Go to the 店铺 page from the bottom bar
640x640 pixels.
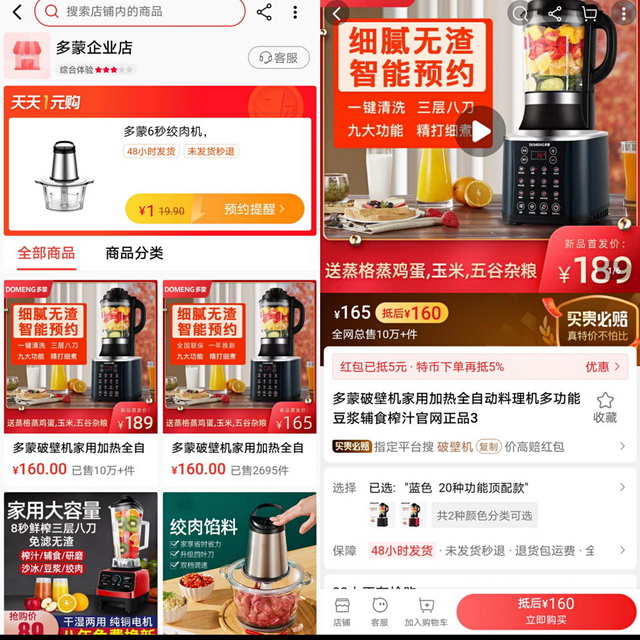coord(342,612)
